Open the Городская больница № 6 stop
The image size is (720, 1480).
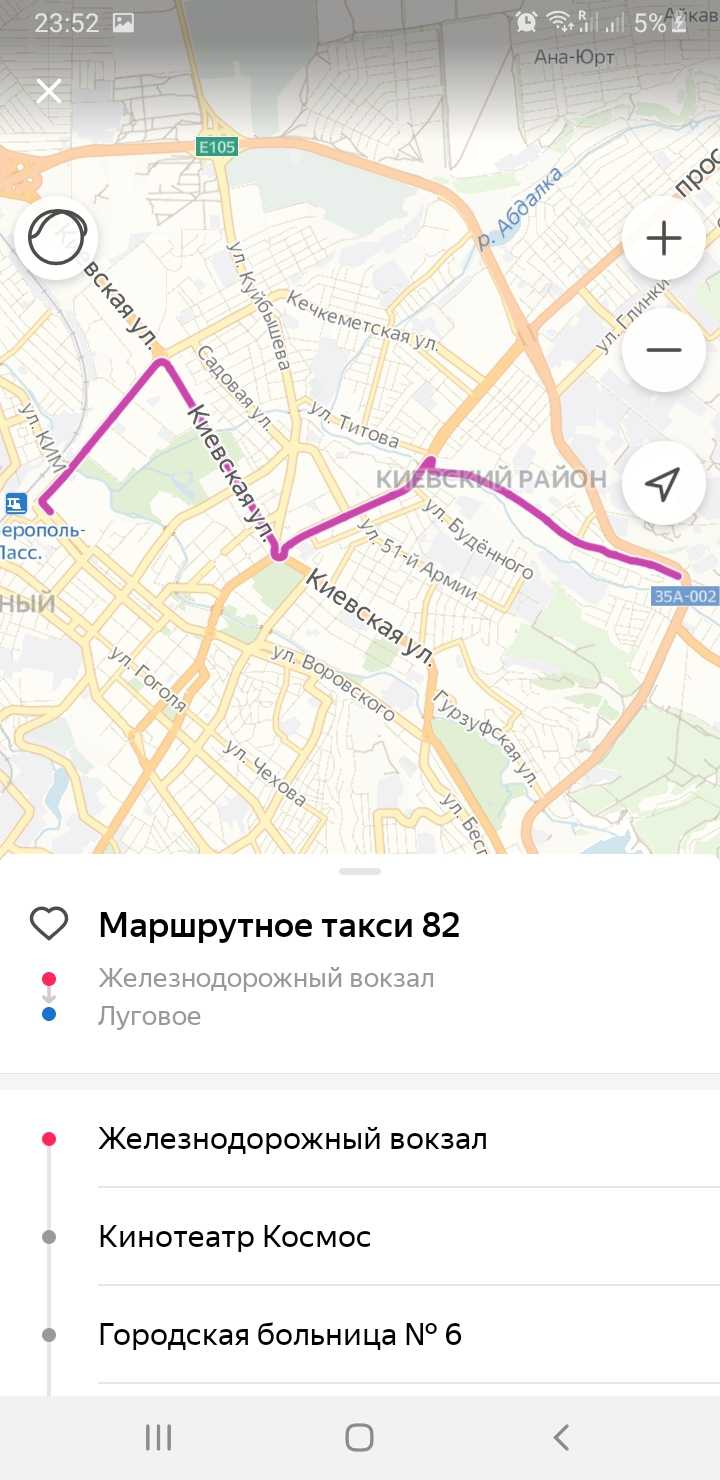pos(280,1335)
